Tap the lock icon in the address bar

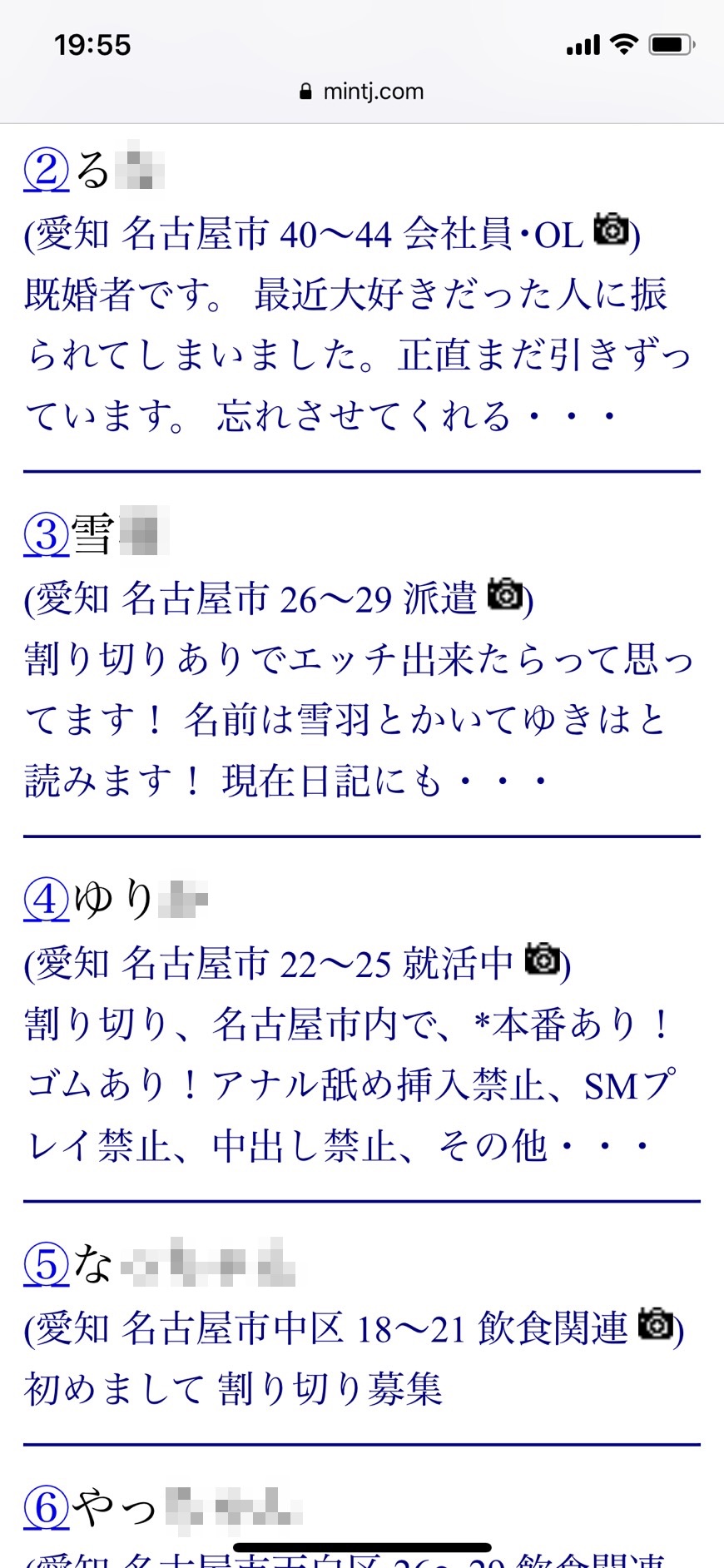point(305,91)
